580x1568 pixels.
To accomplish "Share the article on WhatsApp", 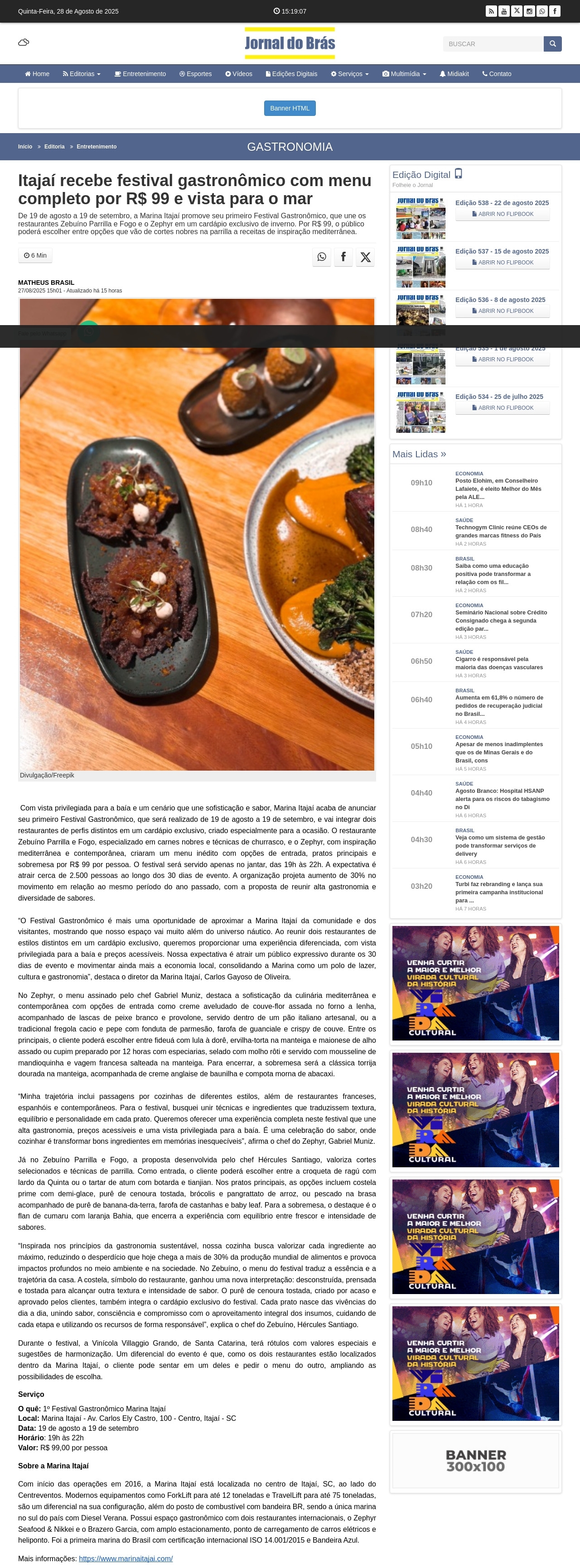I will [322, 257].
